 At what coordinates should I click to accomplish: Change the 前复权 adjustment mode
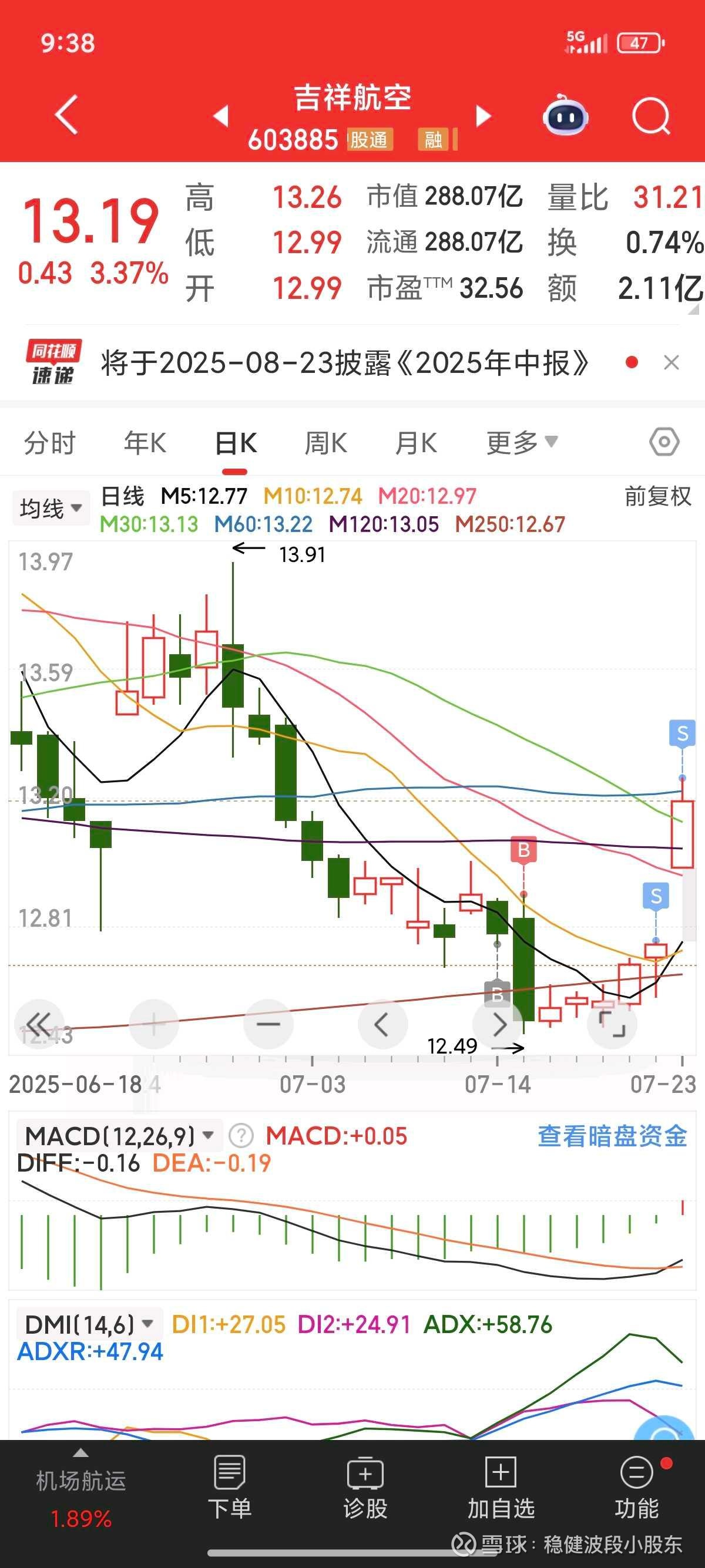pos(658,497)
